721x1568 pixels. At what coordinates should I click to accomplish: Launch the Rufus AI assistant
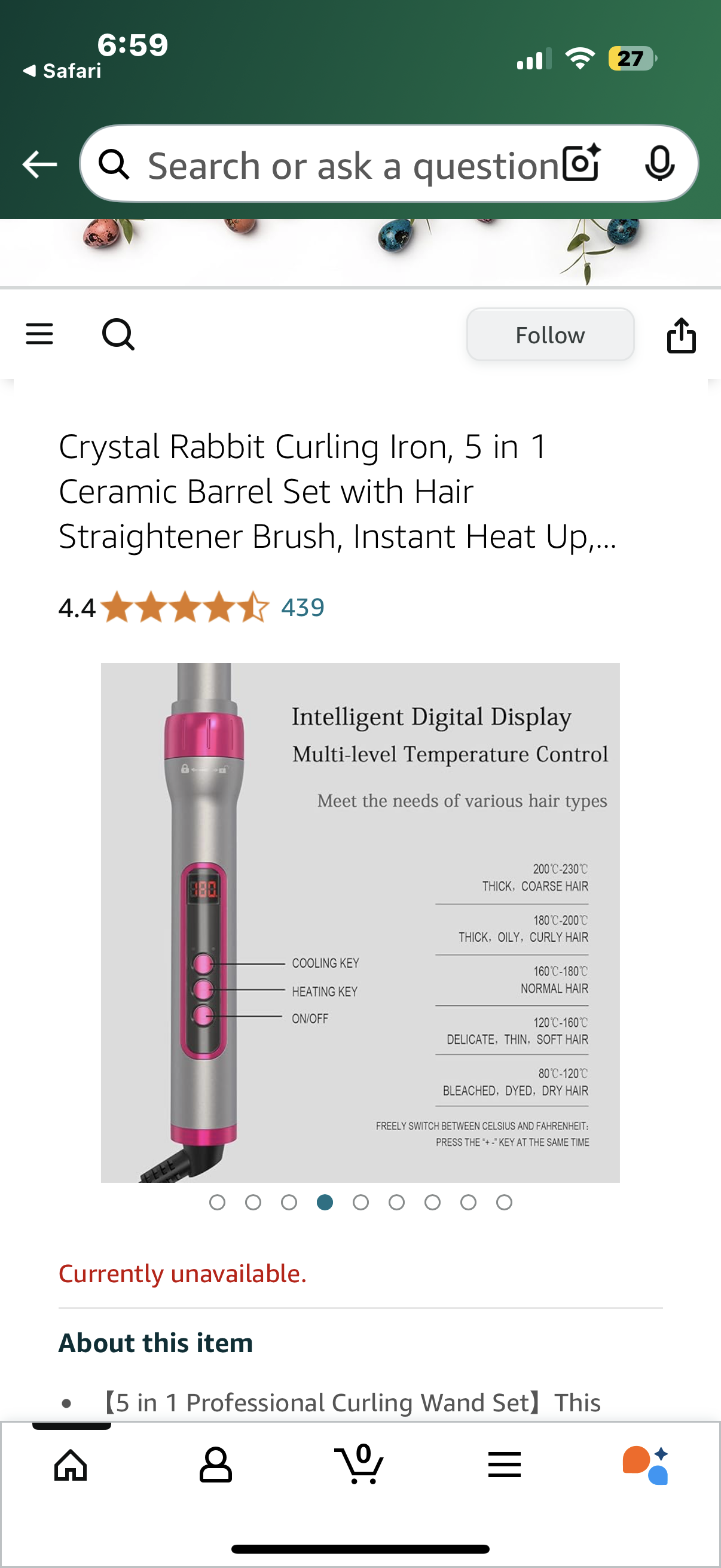click(646, 1465)
